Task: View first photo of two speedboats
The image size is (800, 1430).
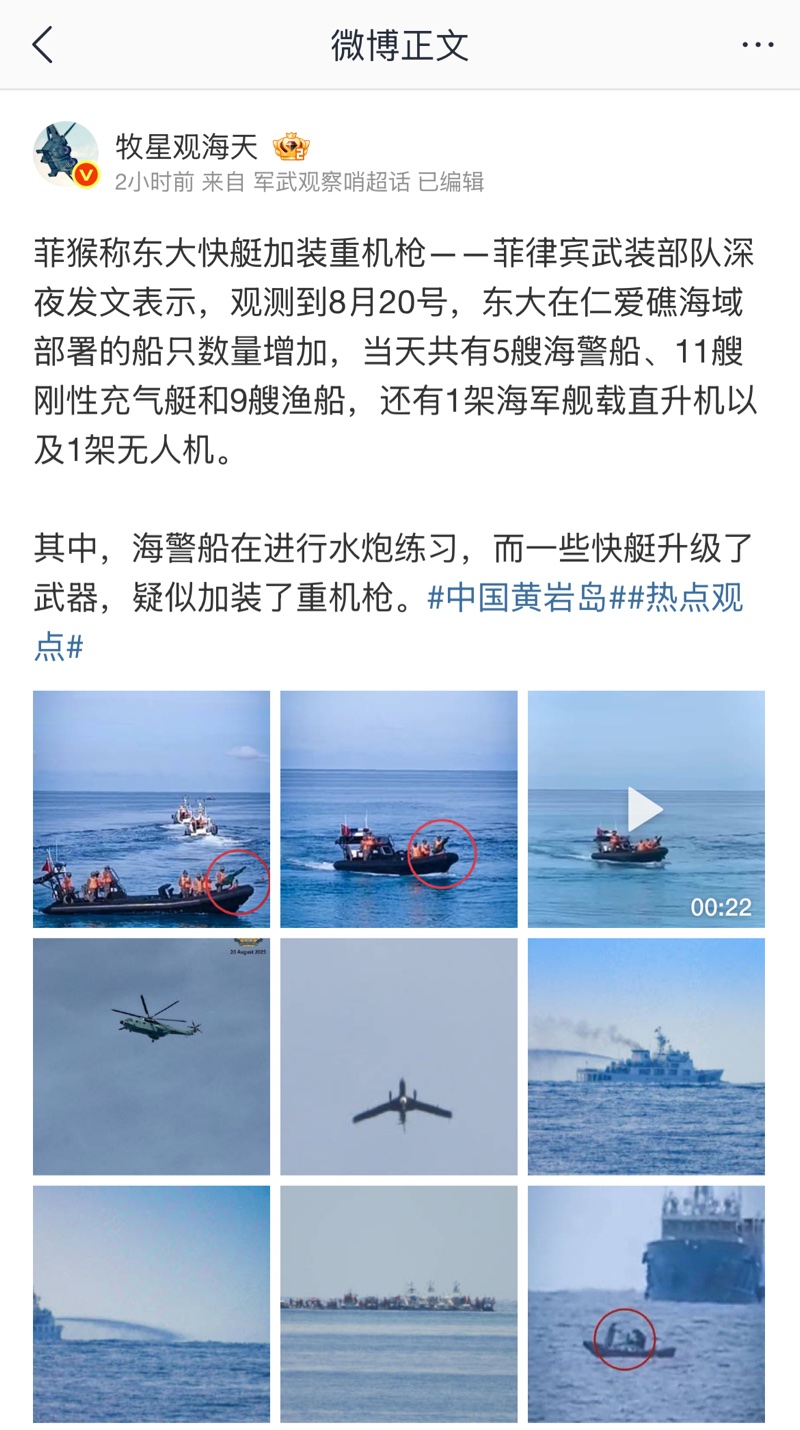Action: pos(151,809)
